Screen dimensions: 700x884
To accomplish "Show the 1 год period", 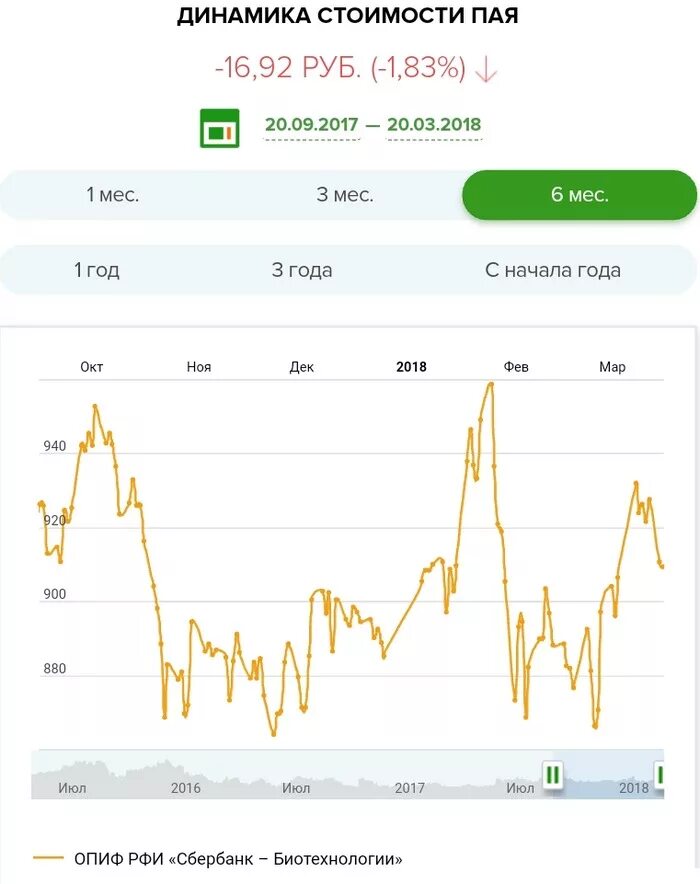I will (x=97, y=270).
